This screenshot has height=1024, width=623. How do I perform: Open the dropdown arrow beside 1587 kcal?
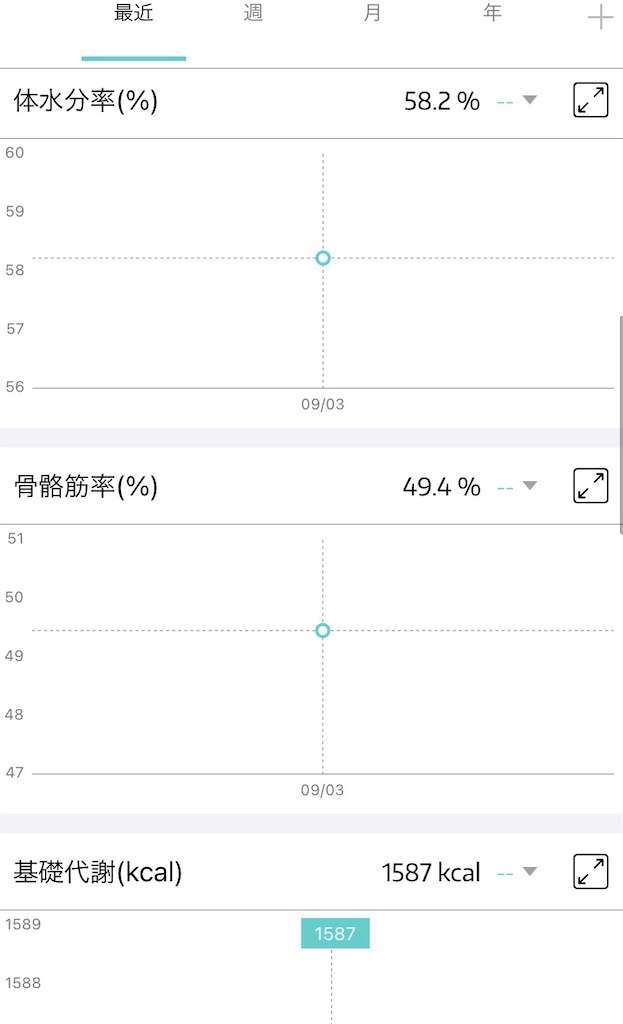coord(530,872)
